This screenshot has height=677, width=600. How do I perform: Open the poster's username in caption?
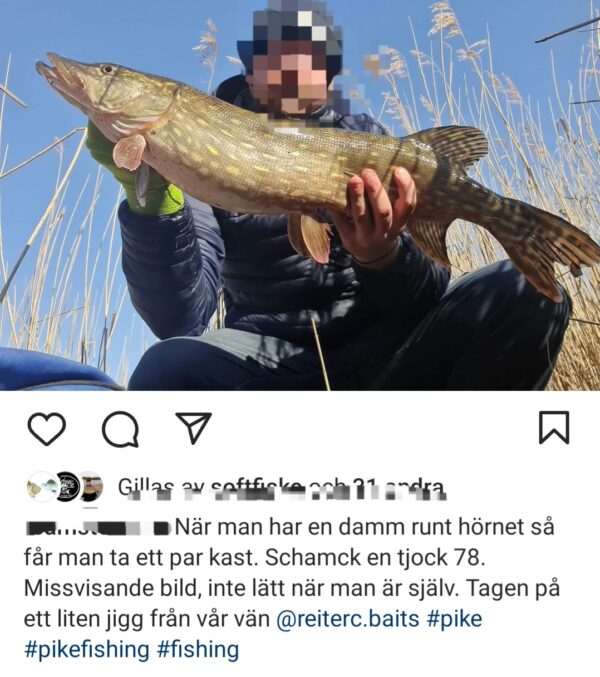pyautogui.click(x=96, y=526)
